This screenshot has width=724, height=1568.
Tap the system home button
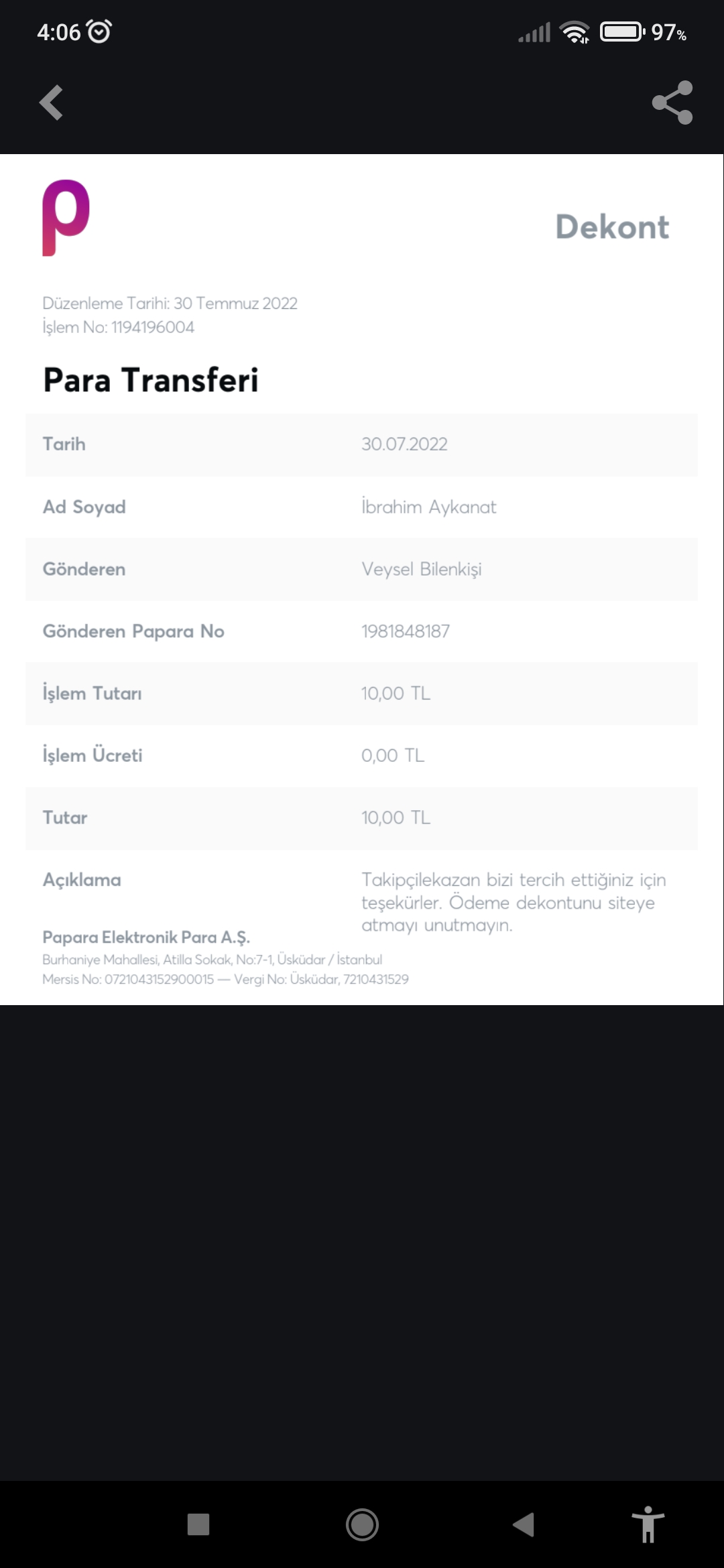[362, 1524]
